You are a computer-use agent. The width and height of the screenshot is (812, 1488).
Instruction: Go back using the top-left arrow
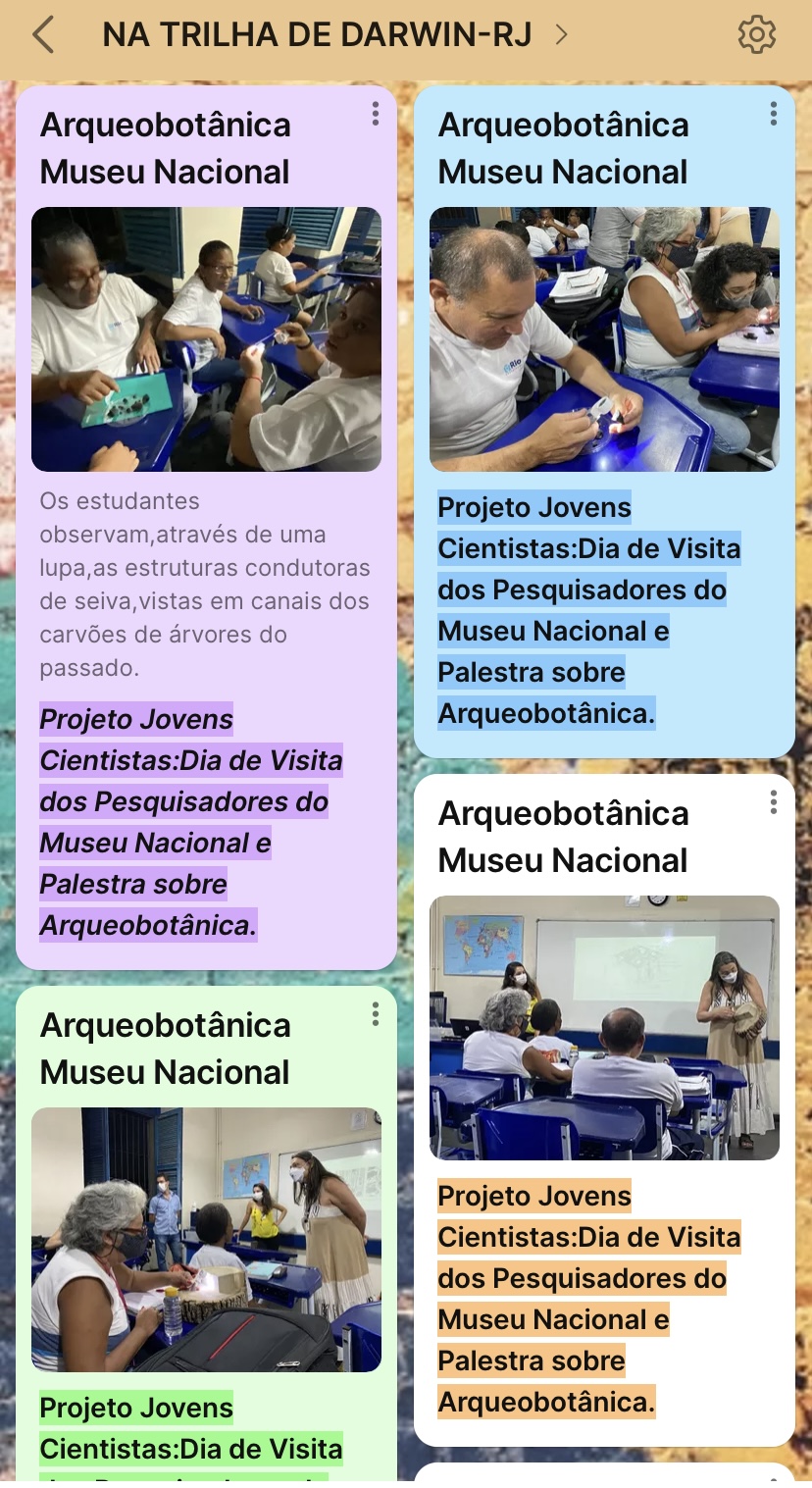point(42,35)
